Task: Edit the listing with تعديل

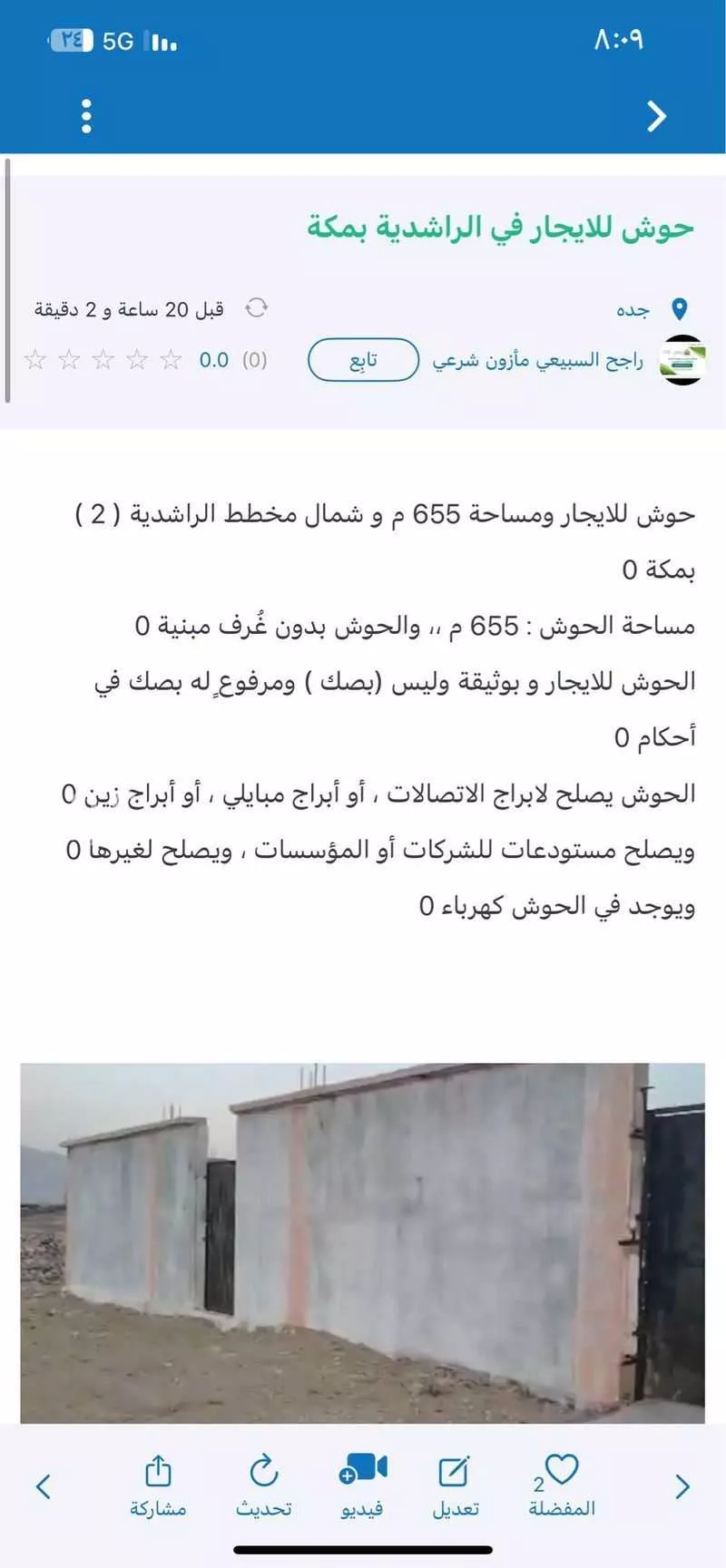Action: [x=454, y=1485]
